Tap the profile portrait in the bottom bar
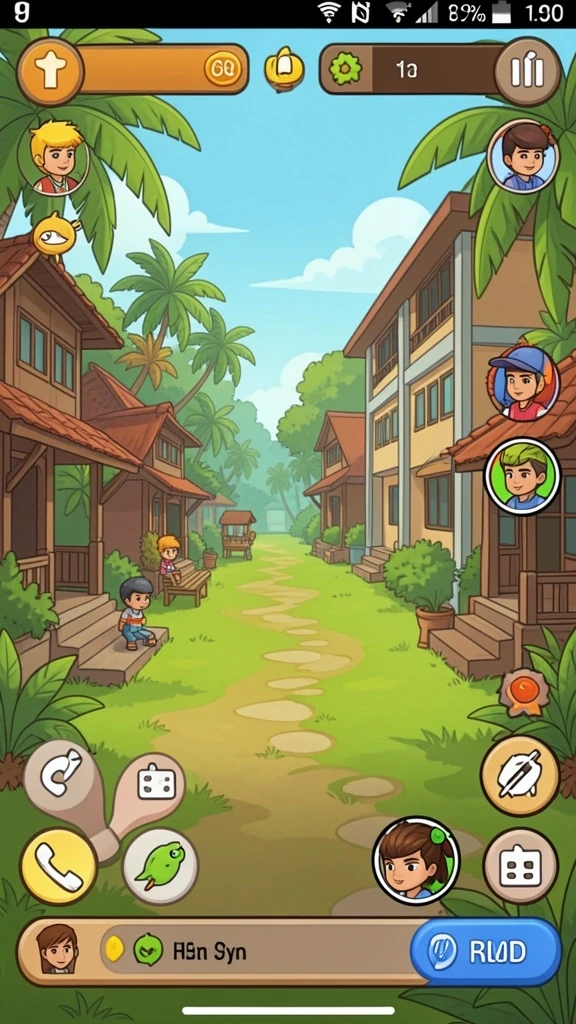The image size is (576, 1024). [x=57, y=950]
